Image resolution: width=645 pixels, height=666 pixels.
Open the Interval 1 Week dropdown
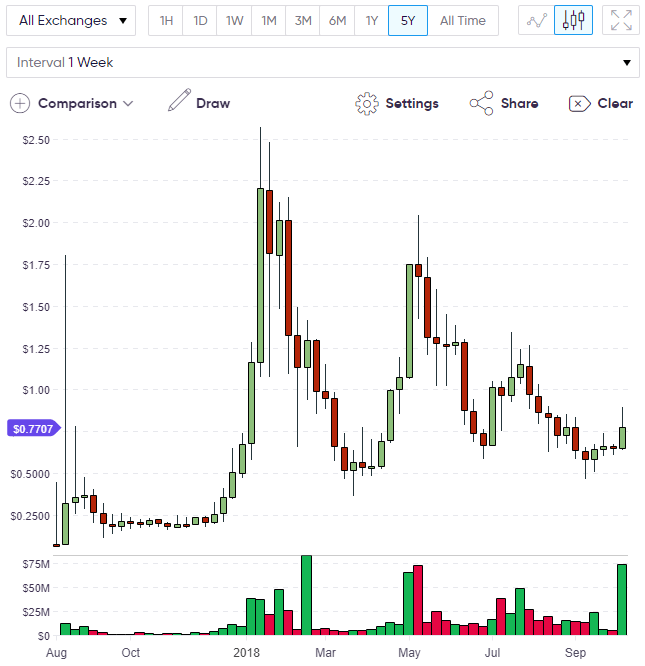[322, 62]
